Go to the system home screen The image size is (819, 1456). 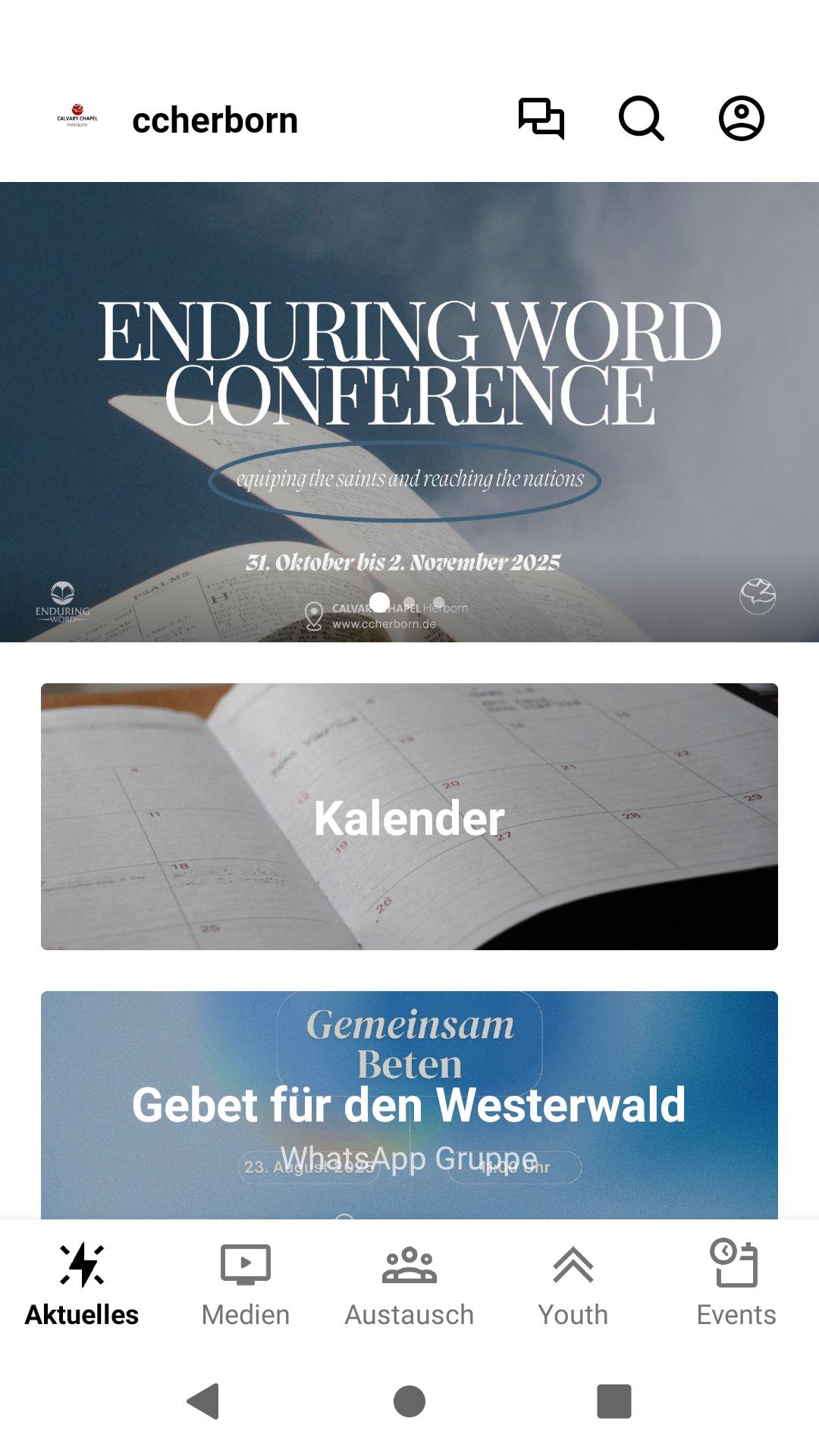[x=409, y=1401]
